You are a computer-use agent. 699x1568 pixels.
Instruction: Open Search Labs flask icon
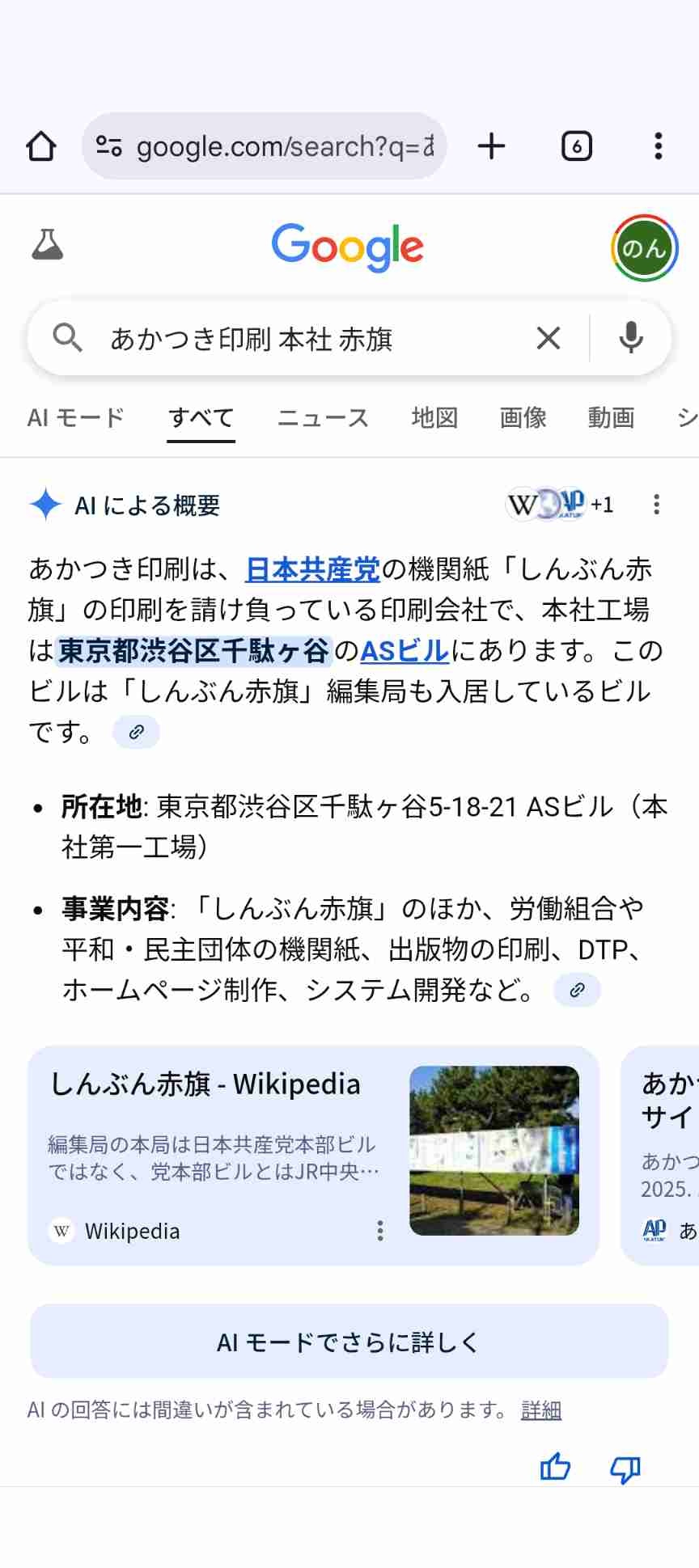(x=47, y=245)
